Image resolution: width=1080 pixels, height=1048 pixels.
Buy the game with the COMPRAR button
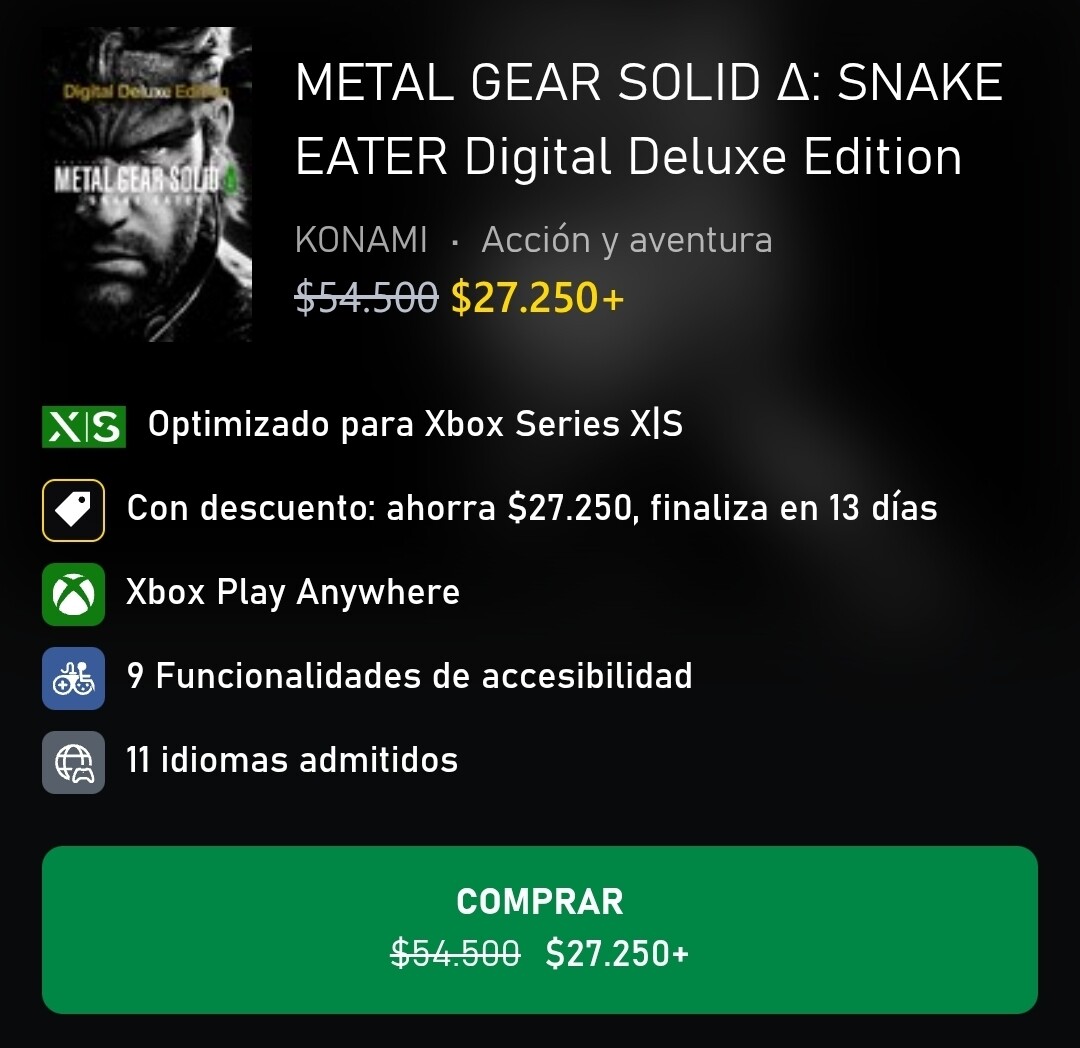click(539, 929)
